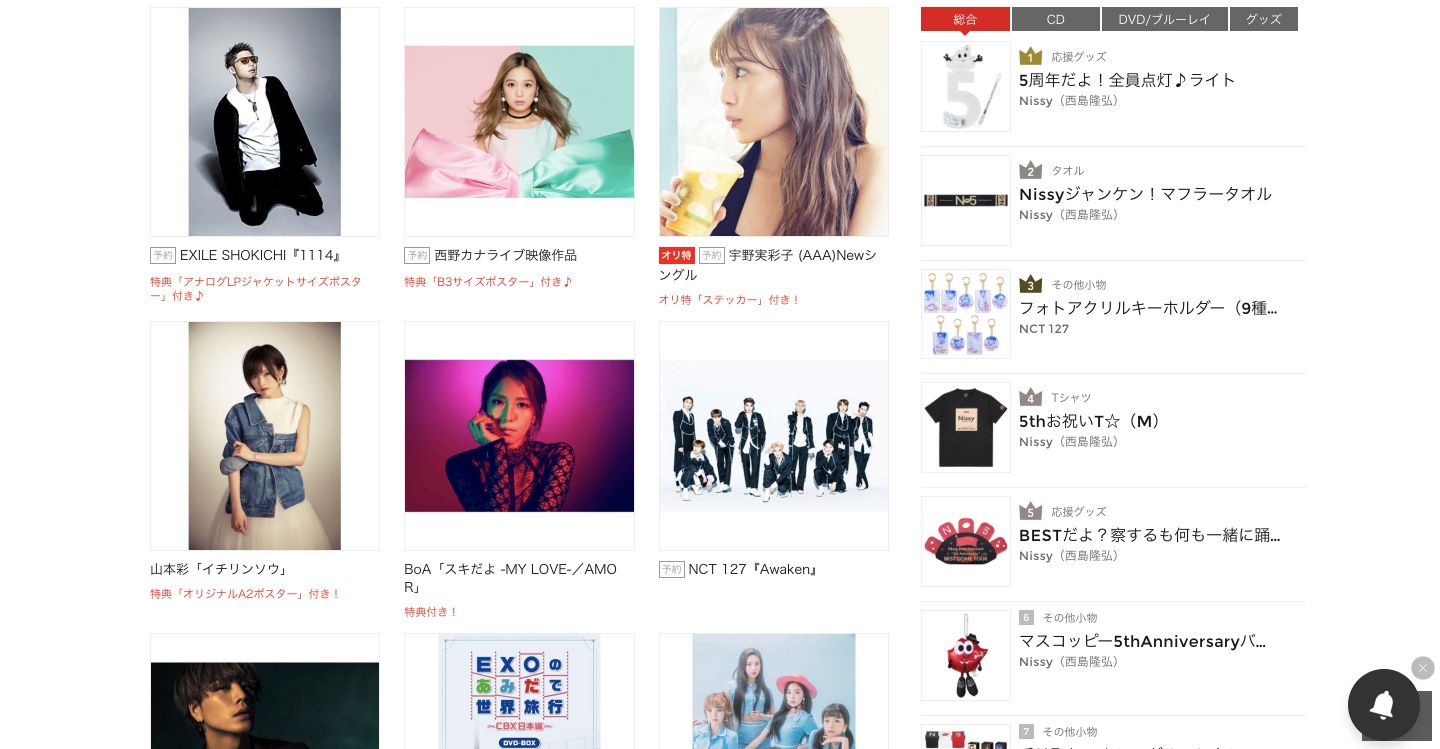This screenshot has height=749, width=1440.
Task: Open rank 2 Nissyジャンケン！マフラータオル
Action: point(1145,194)
